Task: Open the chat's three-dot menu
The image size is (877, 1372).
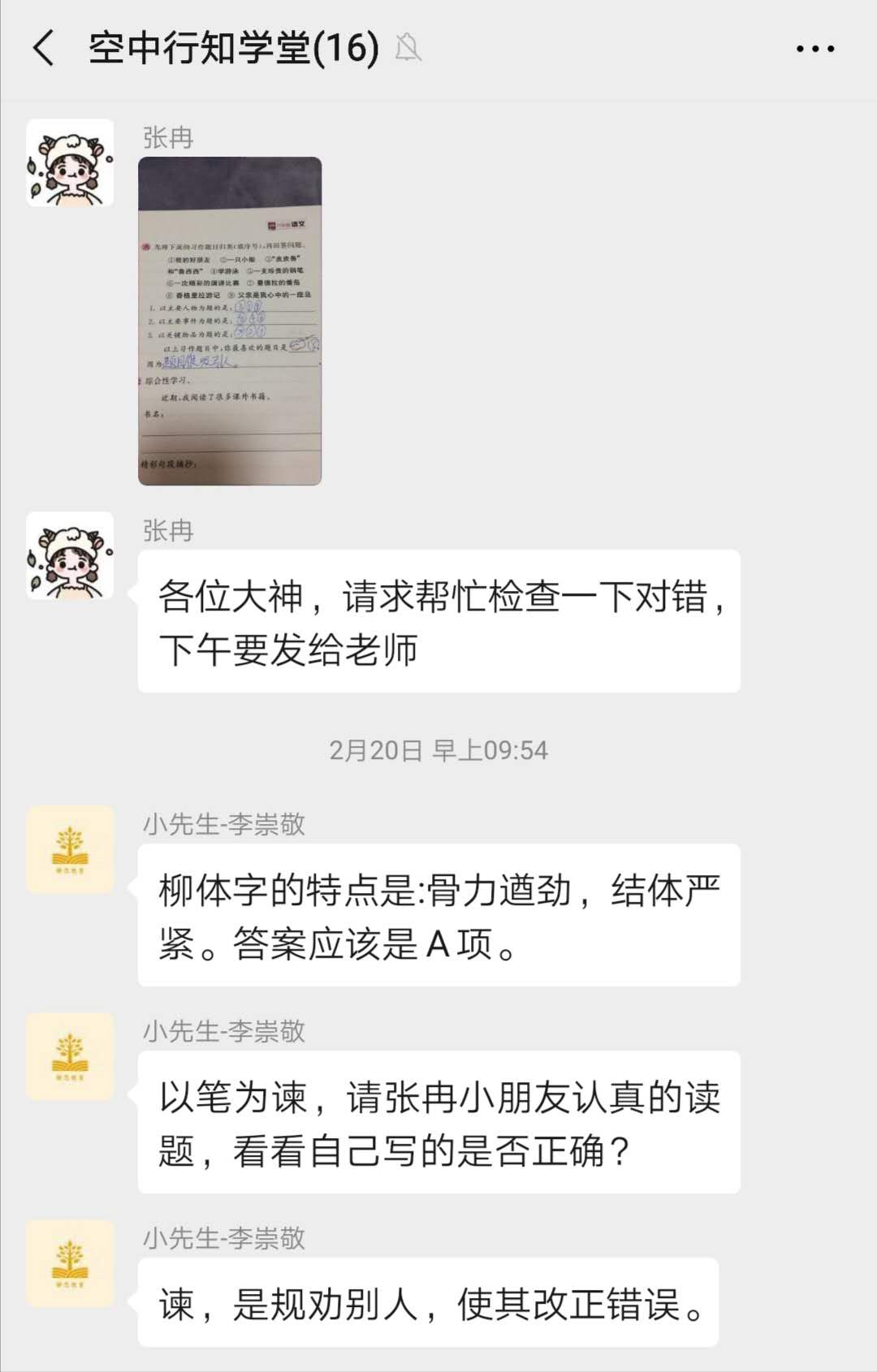Action: 814,50
